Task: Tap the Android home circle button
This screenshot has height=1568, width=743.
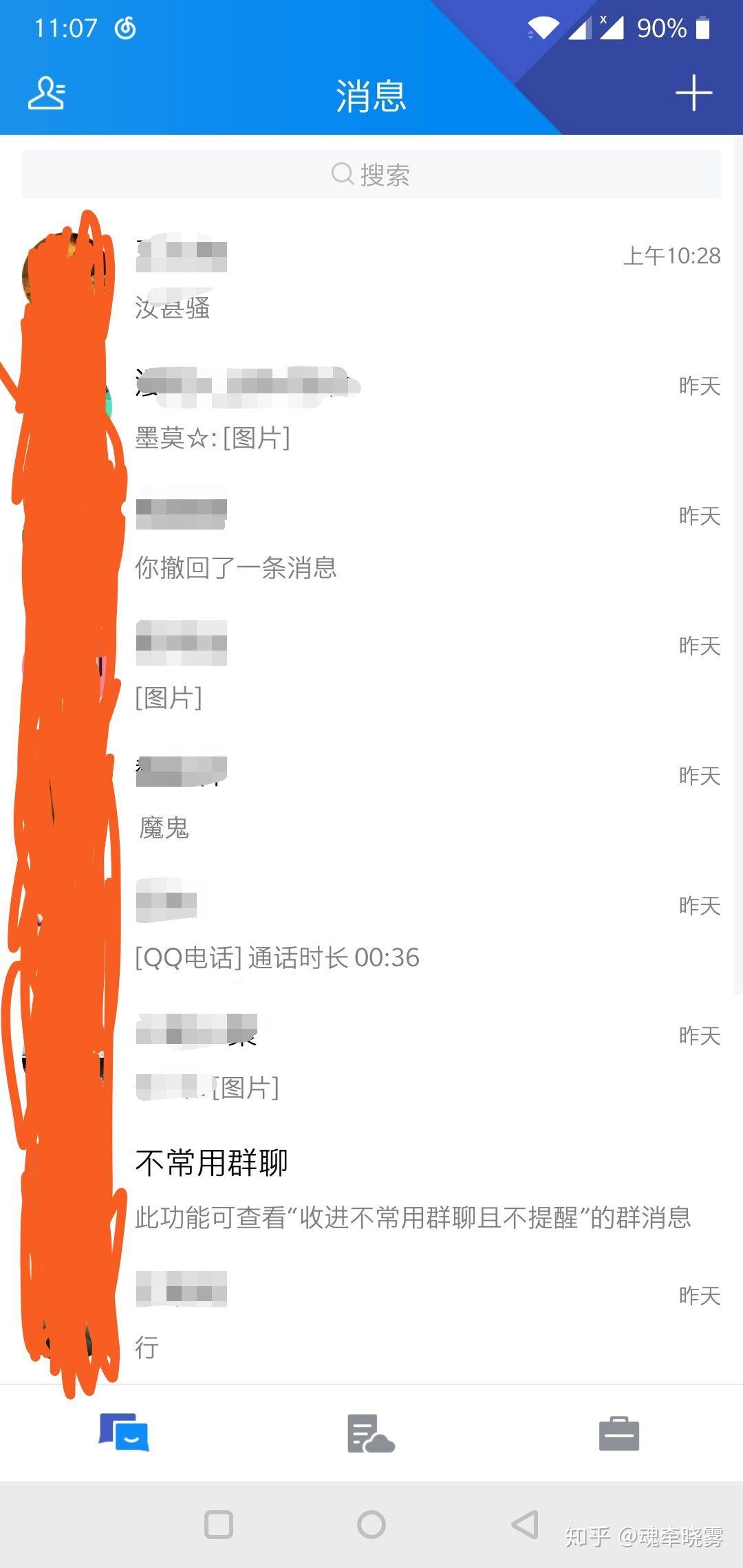Action: (371, 1525)
